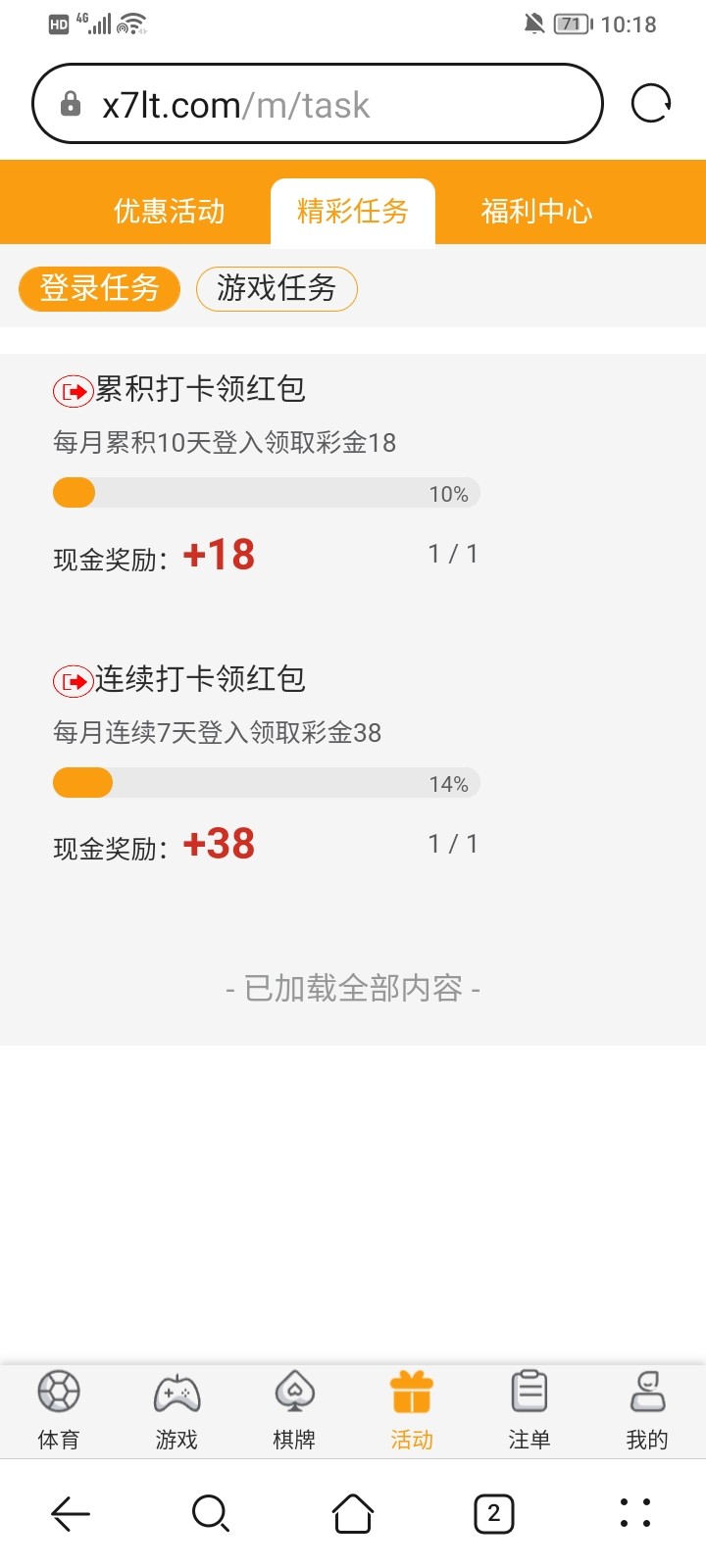Go to the 体育 section
This screenshot has width=706, height=1568.
pyautogui.click(x=59, y=1410)
